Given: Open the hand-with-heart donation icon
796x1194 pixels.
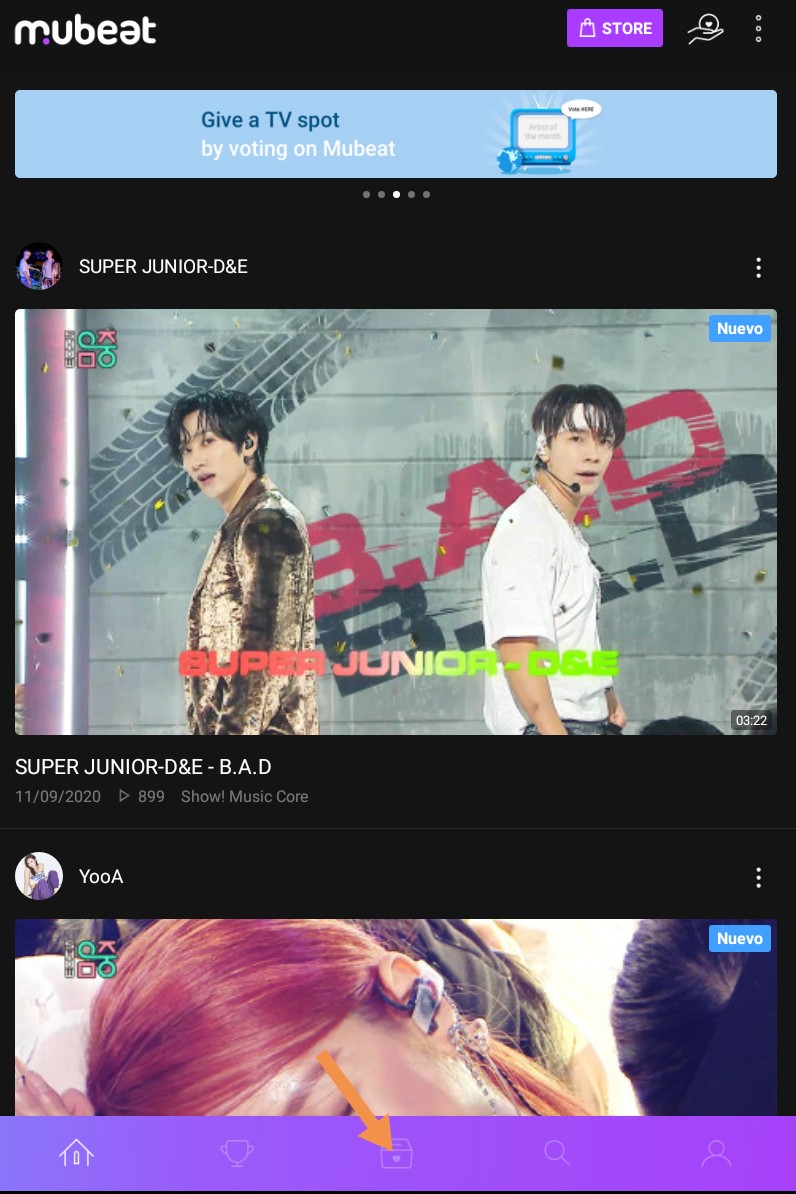Looking at the screenshot, I should (x=705, y=29).
